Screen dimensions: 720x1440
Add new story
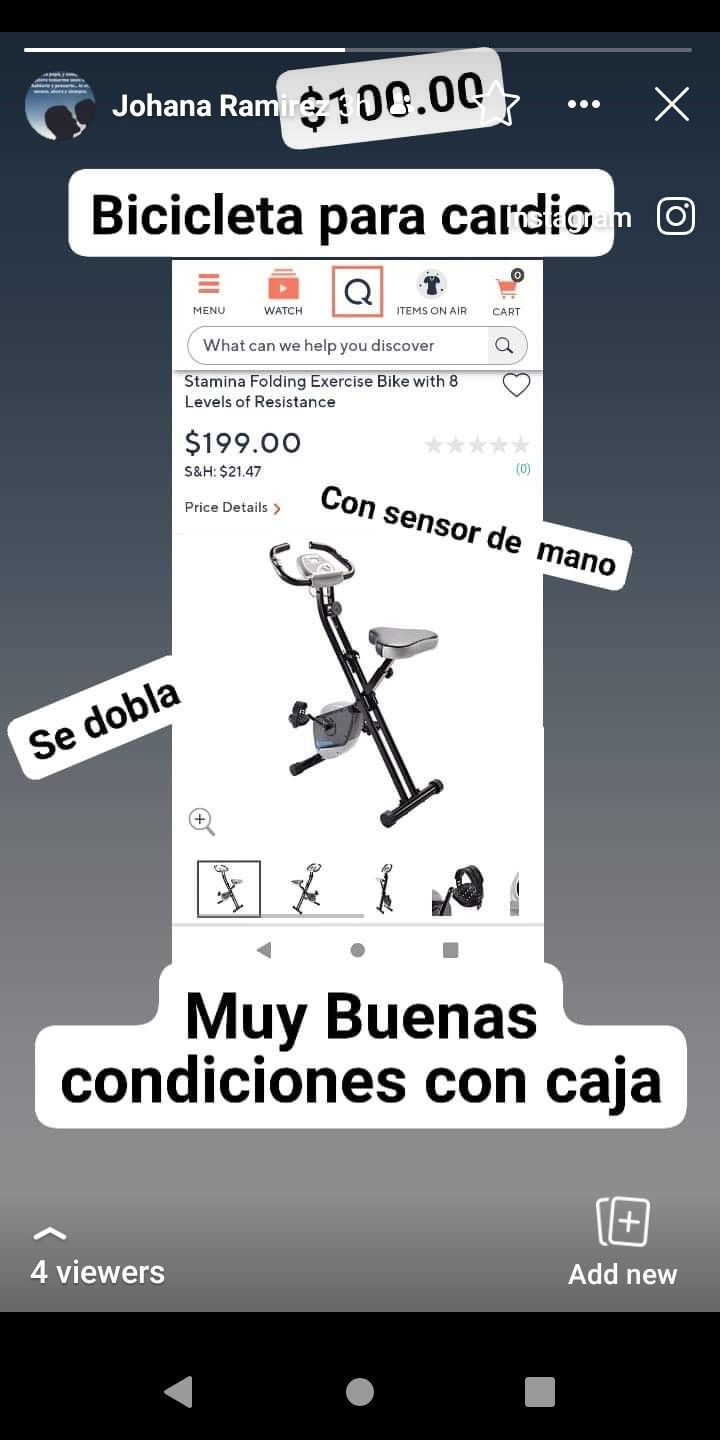tap(622, 1243)
